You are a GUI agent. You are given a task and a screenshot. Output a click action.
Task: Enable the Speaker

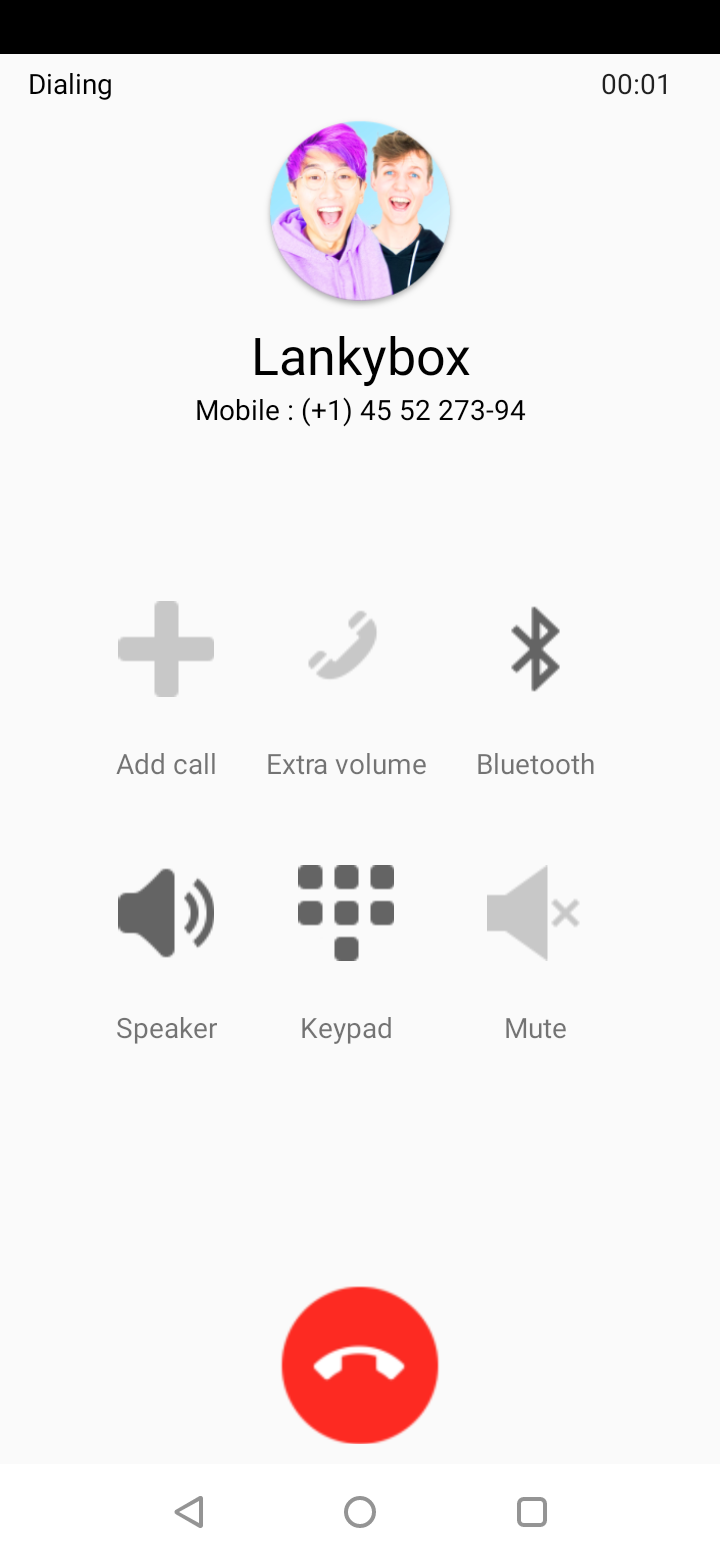click(166, 912)
